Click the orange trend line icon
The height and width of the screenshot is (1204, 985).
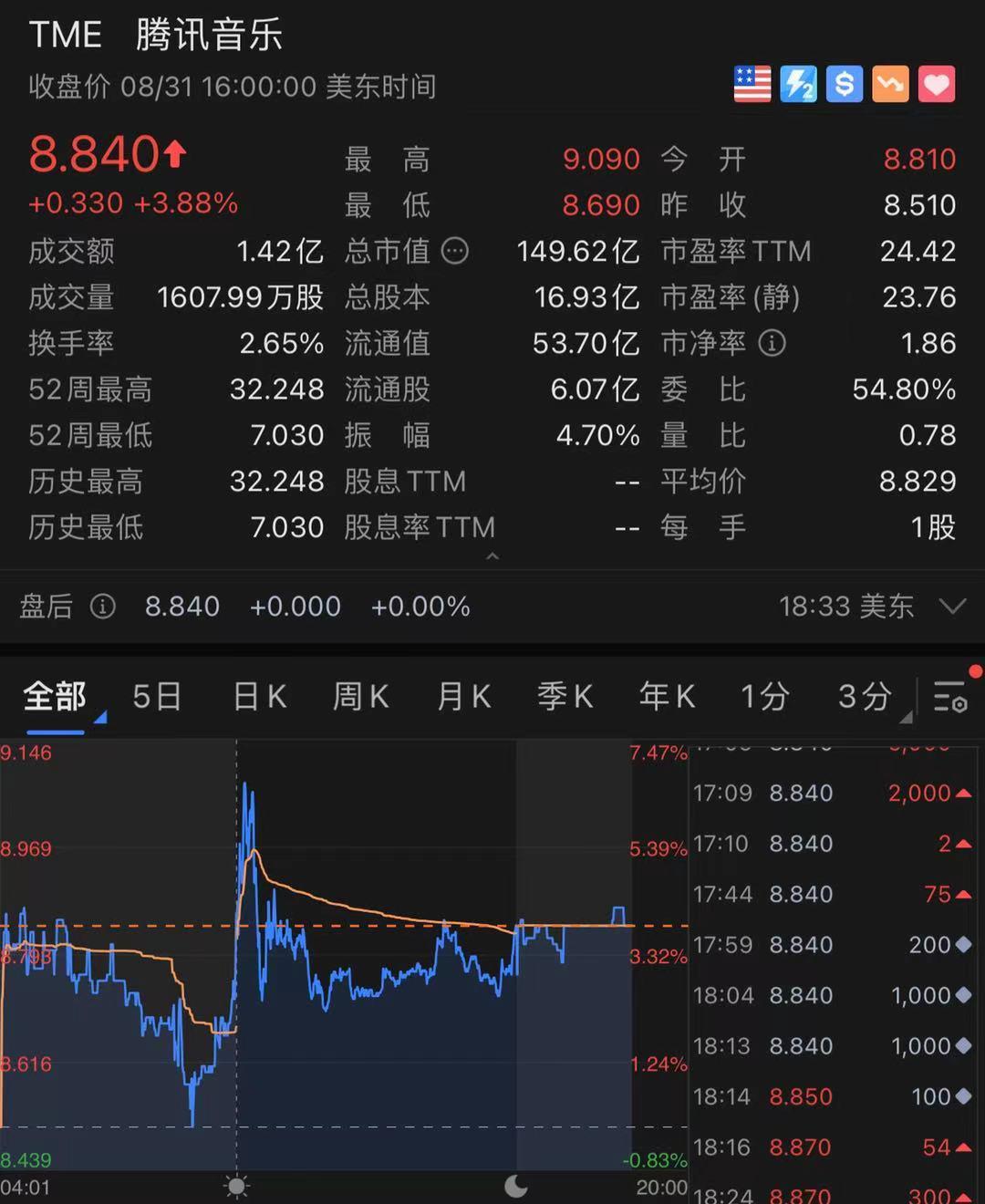pos(890,84)
